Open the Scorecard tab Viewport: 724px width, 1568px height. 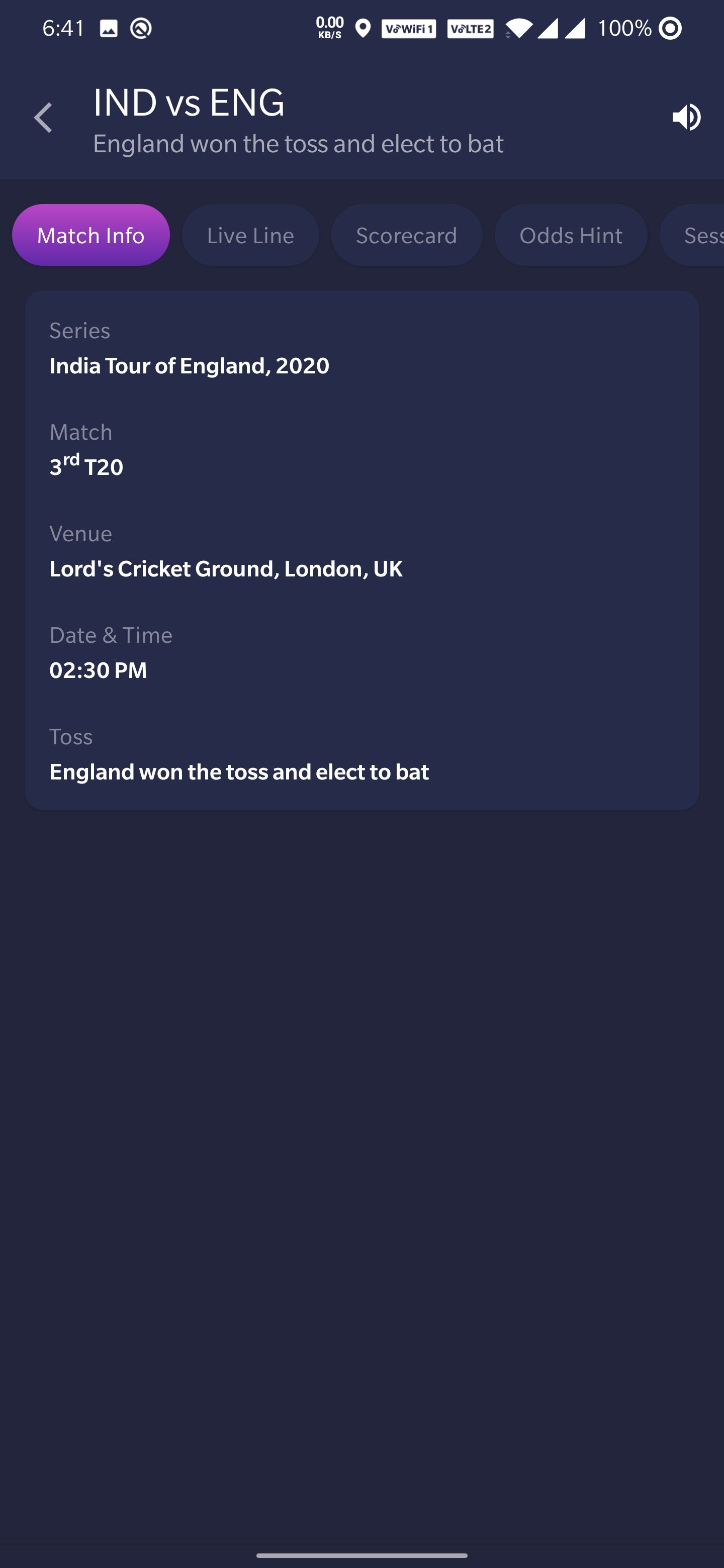coord(406,235)
